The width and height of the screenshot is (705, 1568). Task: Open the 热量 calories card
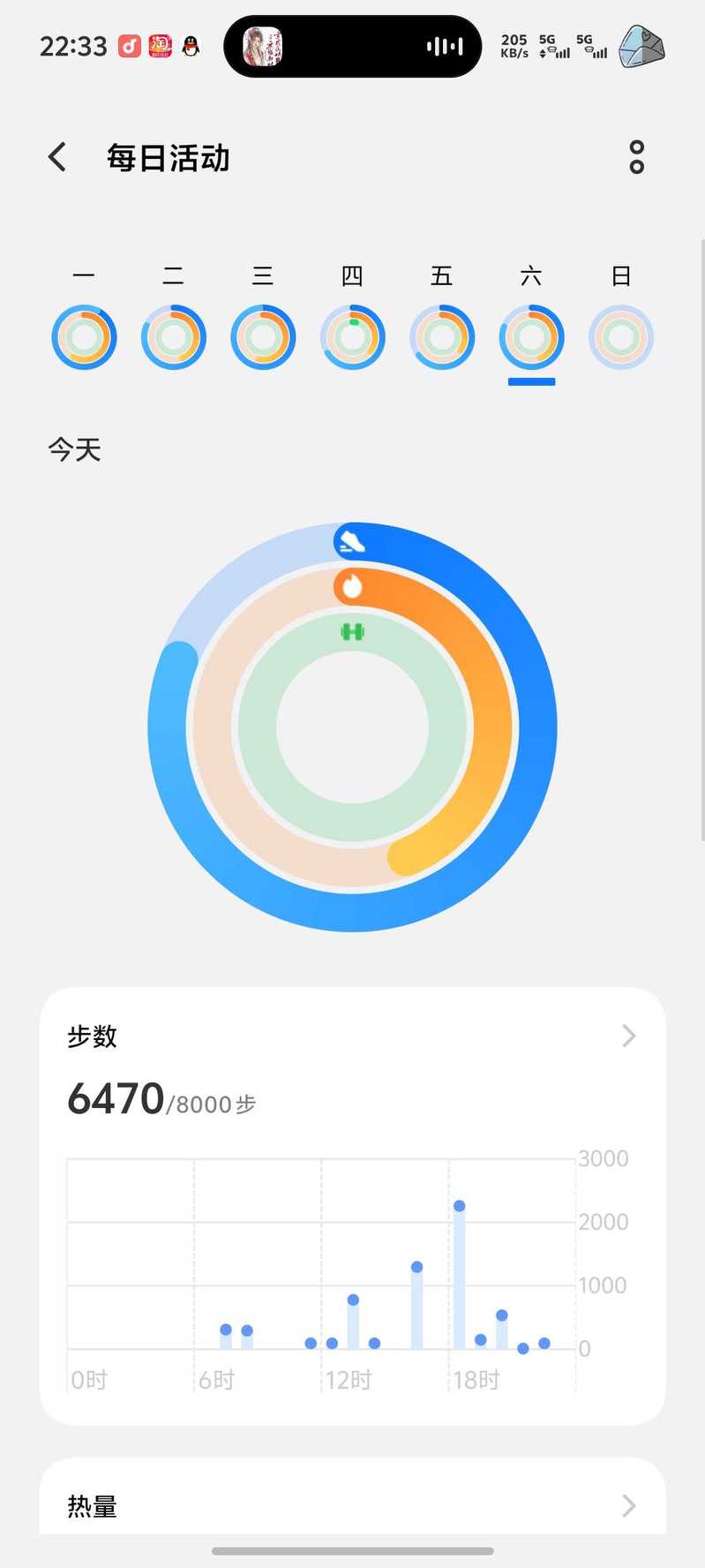[352, 1505]
